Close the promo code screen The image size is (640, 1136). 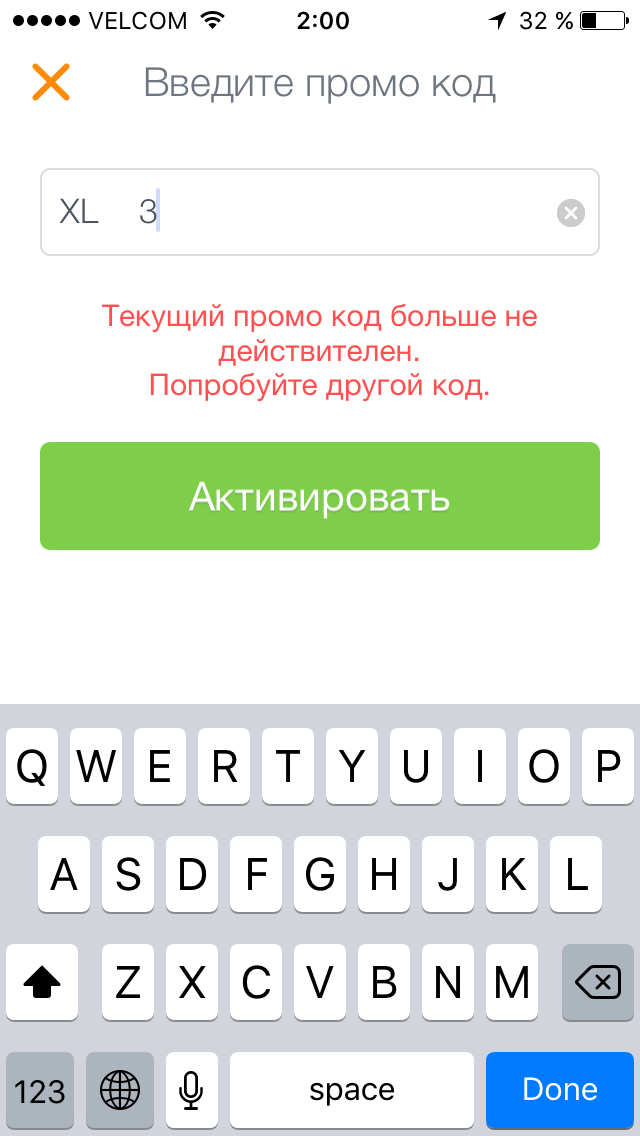(50, 82)
